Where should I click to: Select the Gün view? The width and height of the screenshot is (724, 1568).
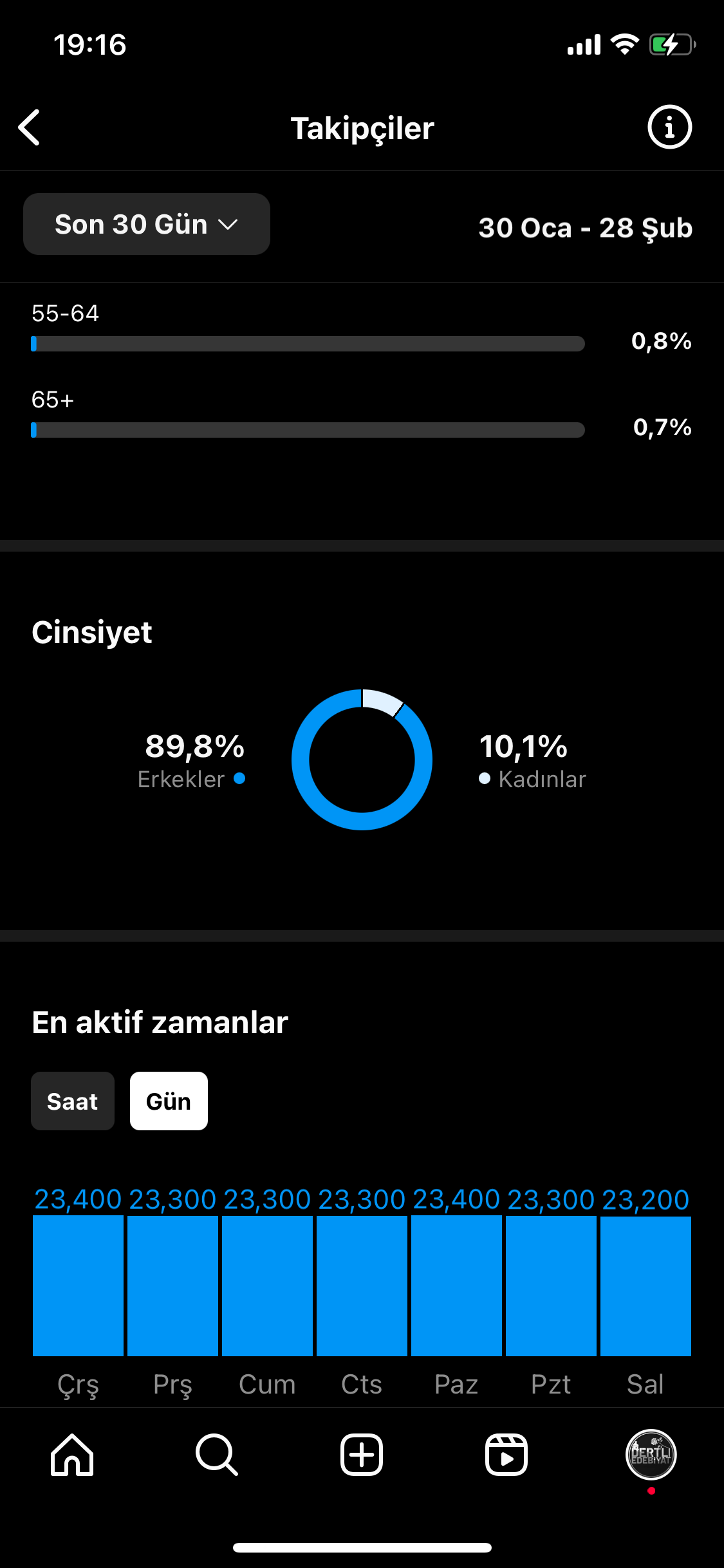point(169,1101)
